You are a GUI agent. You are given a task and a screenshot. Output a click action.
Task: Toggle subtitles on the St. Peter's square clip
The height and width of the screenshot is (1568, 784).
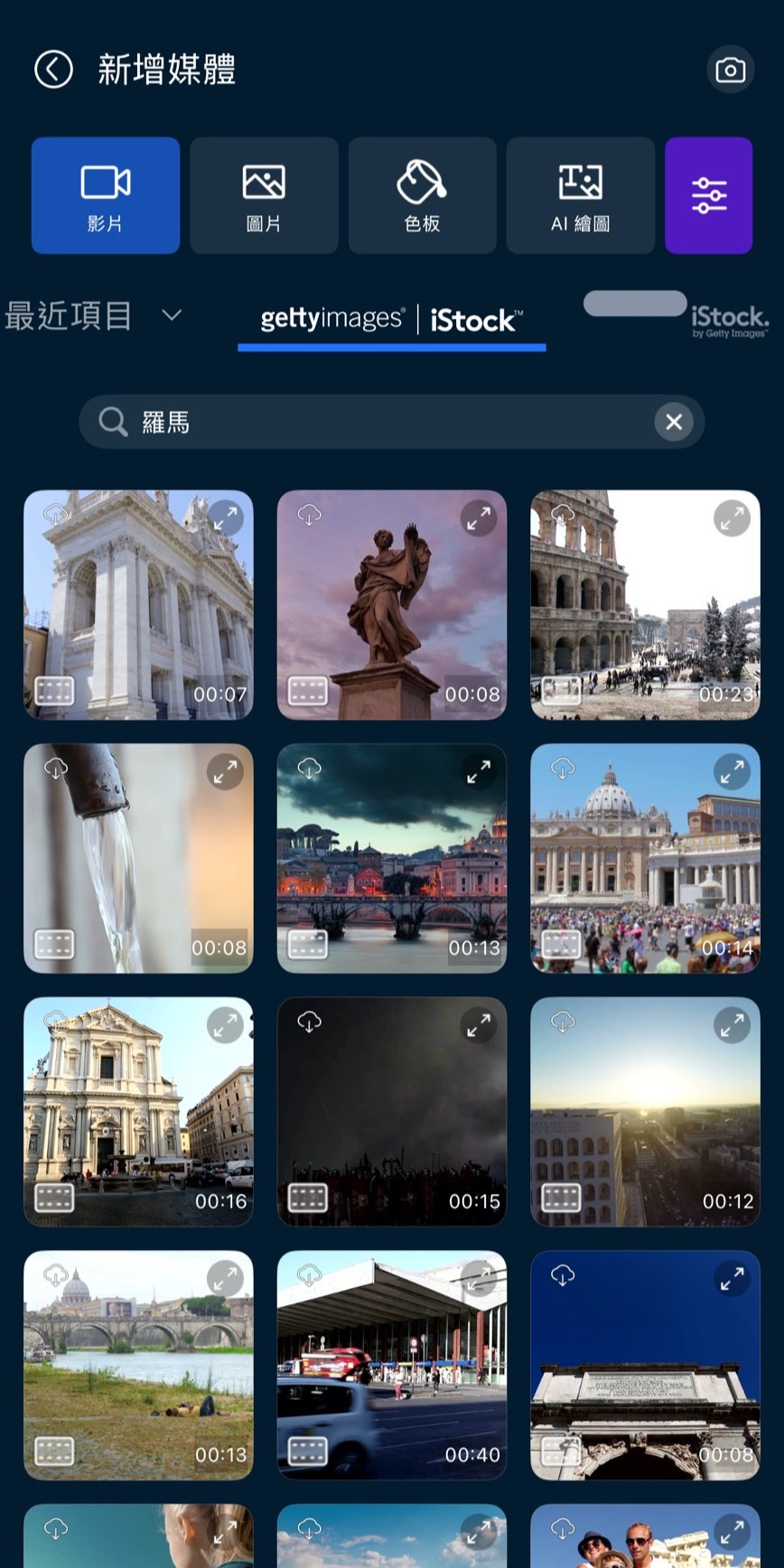[x=561, y=944]
